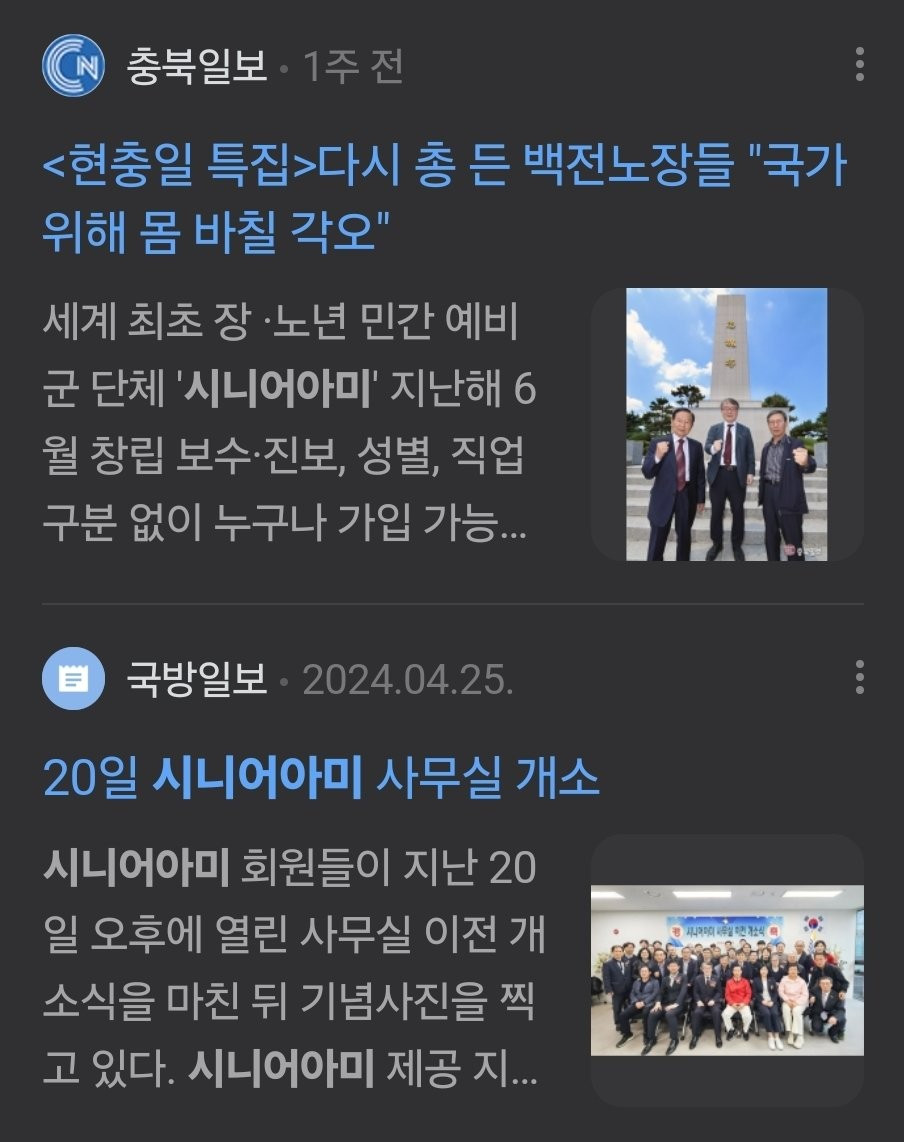This screenshot has height=1142, width=904.
Task: Open the office opening group photo thumbnail
Action: tap(727, 970)
